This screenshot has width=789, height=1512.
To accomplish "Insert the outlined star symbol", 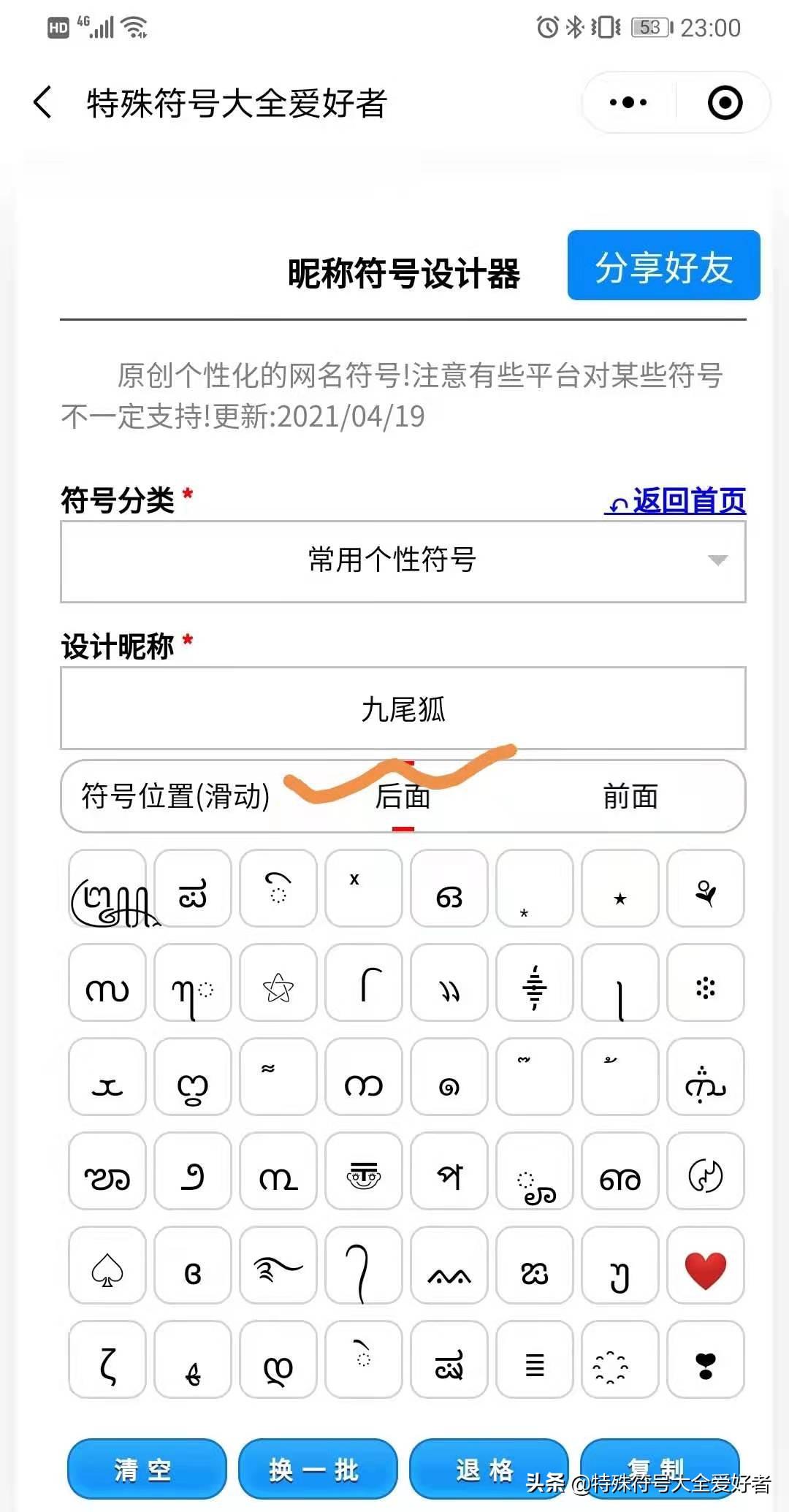I will 278,982.
